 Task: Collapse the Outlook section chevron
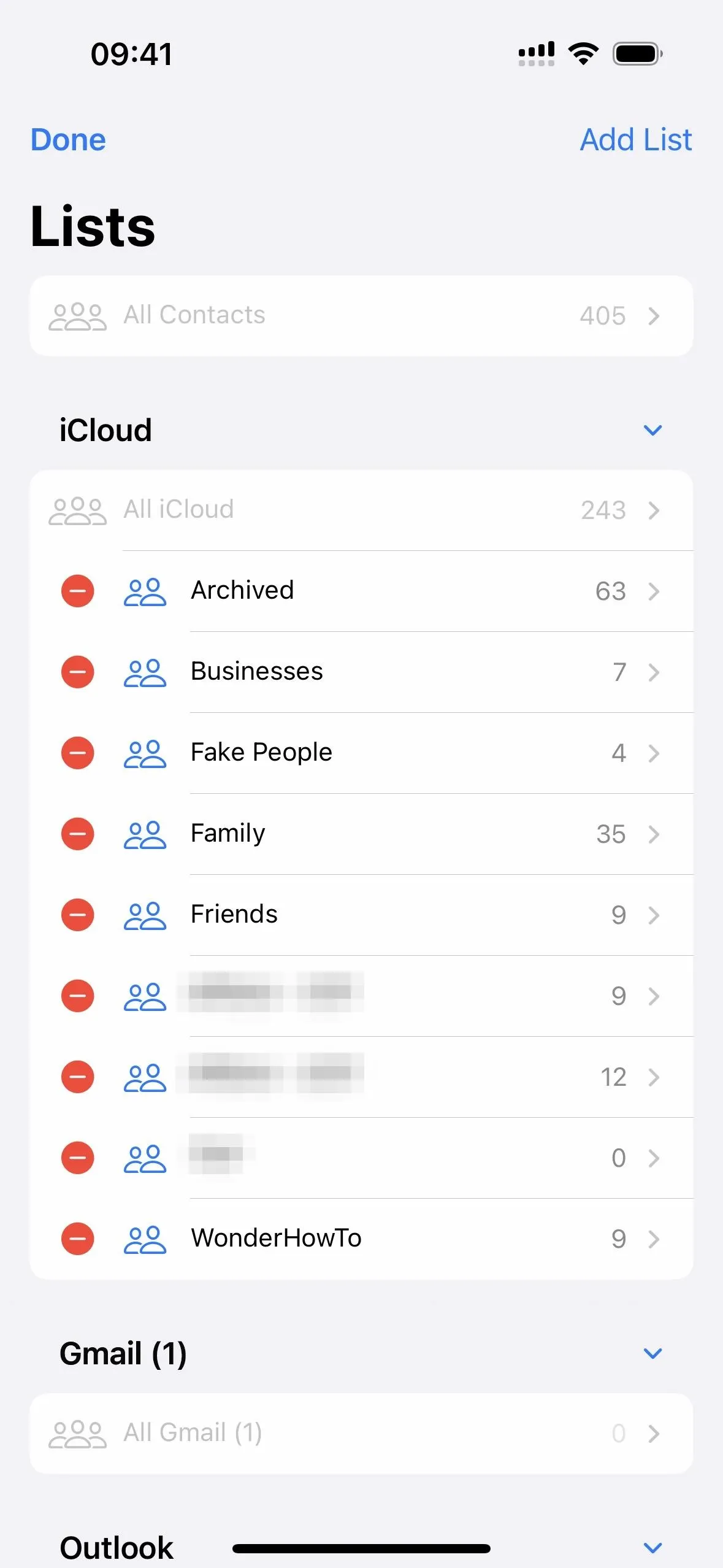[652, 1548]
